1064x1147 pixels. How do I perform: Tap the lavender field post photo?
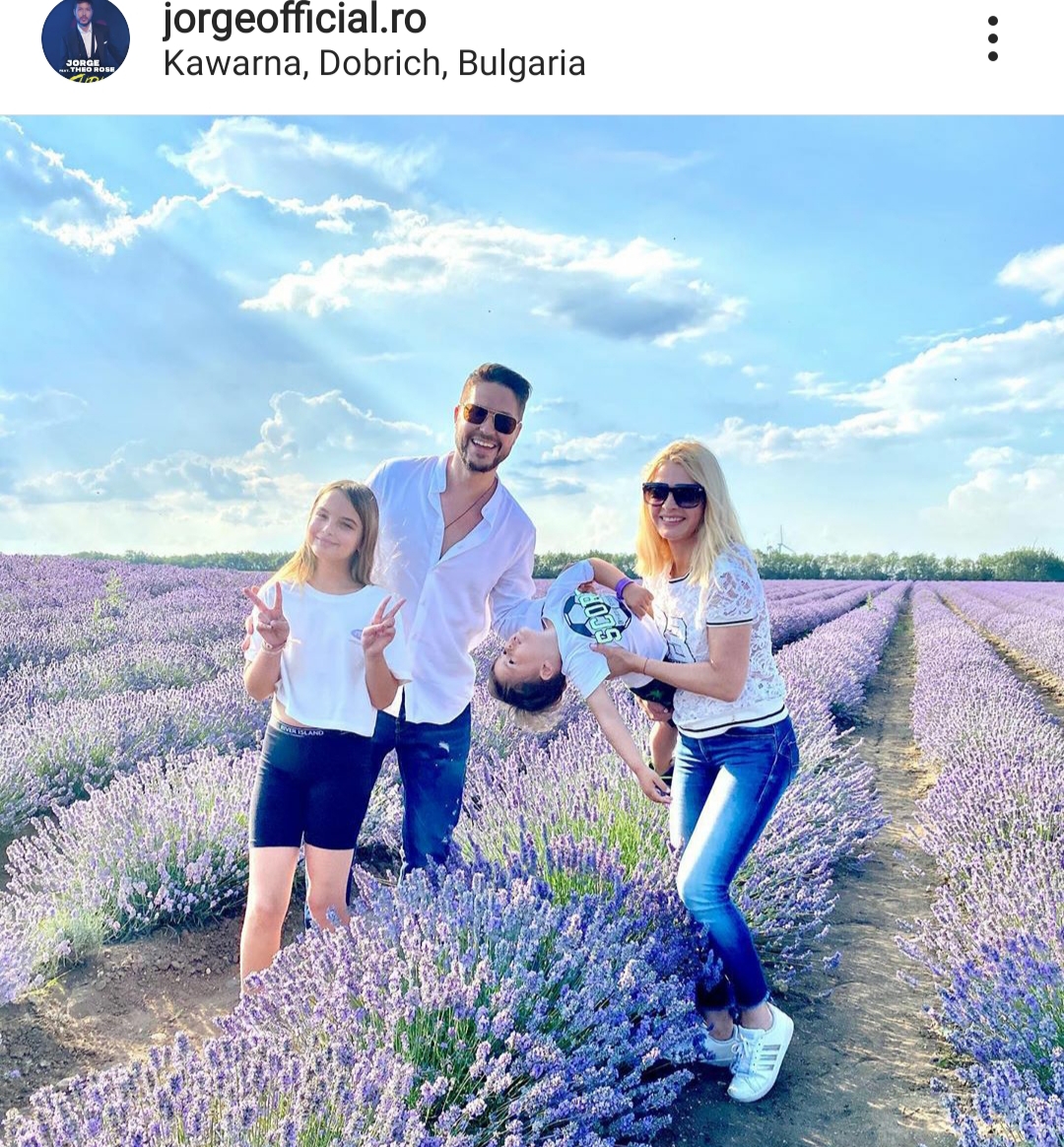532,631
